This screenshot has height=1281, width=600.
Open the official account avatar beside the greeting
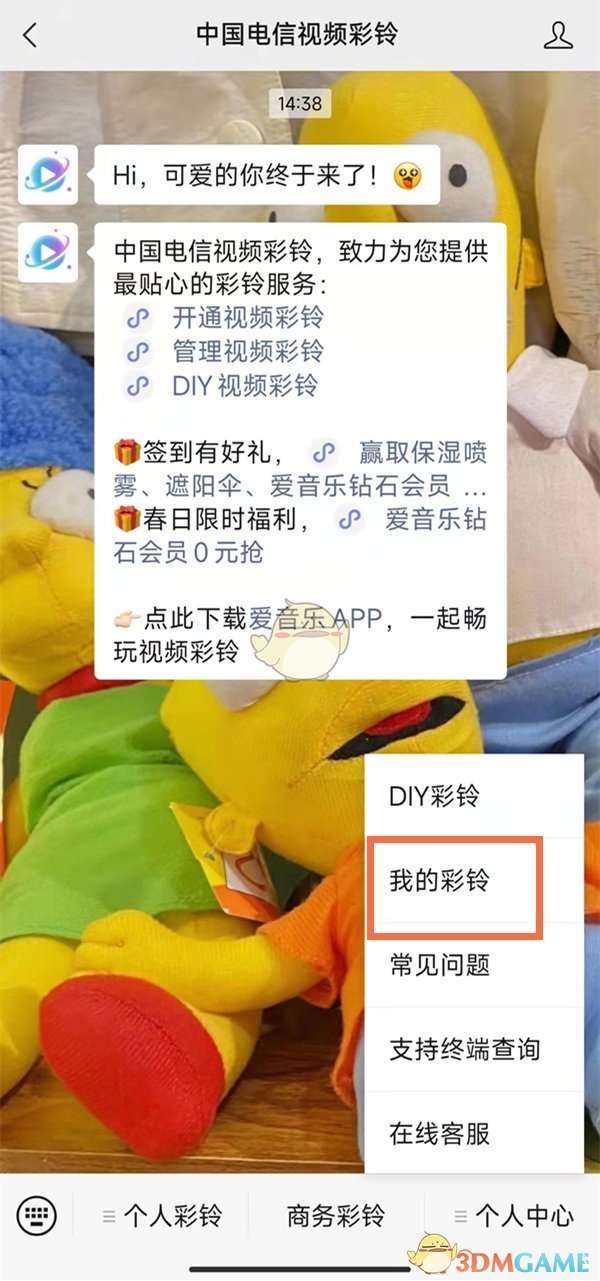coord(47,175)
